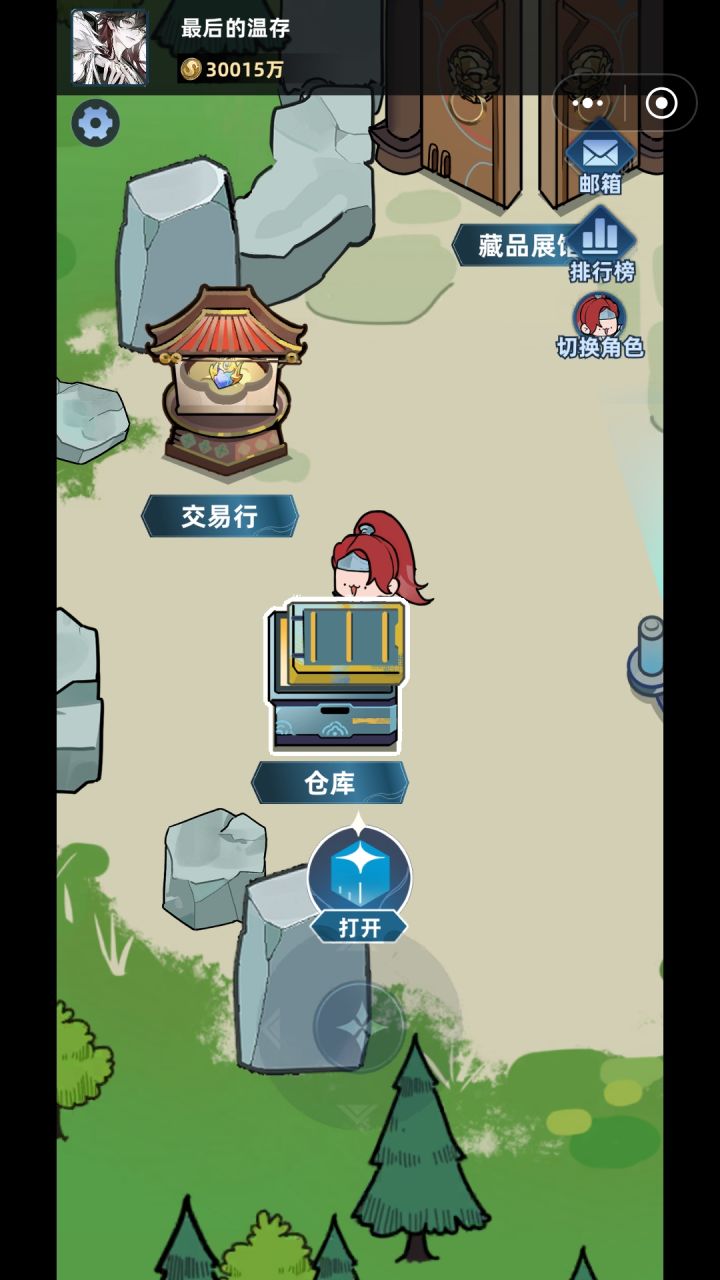This screenshot has width=720, height=1280.
Task: Select the 交易行 label
Action: tap(222, 516)
